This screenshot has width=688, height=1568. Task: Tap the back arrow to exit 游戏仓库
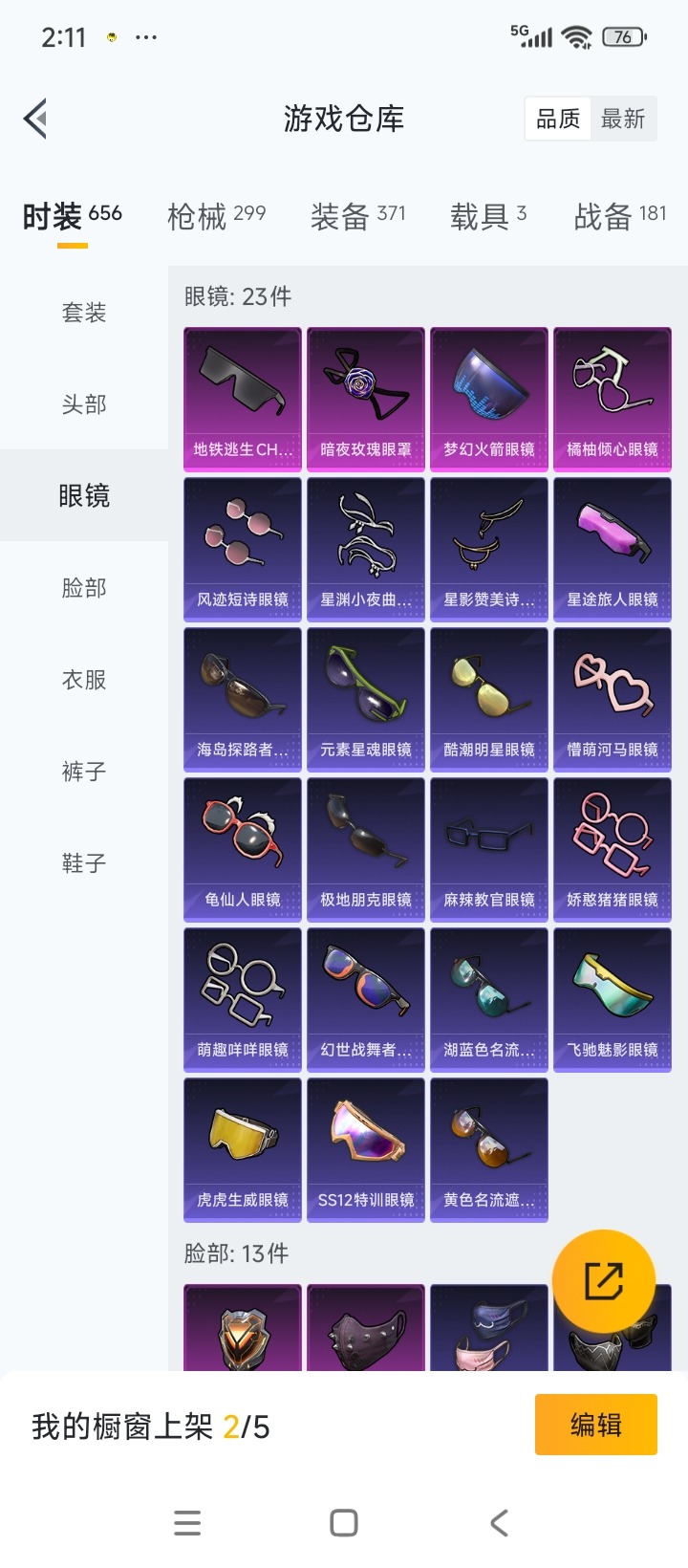point(36,119)
